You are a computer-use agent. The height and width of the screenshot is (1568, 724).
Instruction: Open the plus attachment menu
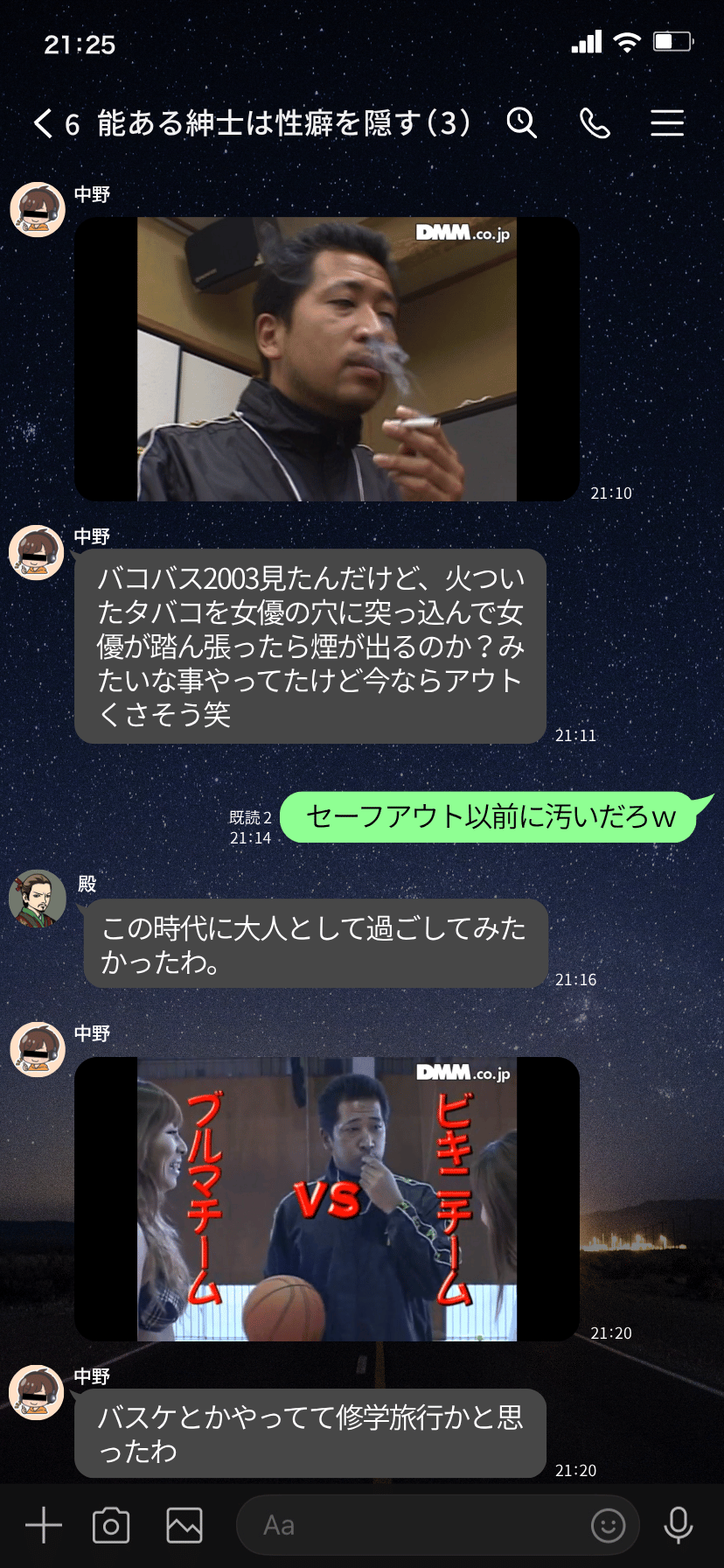pyautogui.click(x=43, y=1525)
